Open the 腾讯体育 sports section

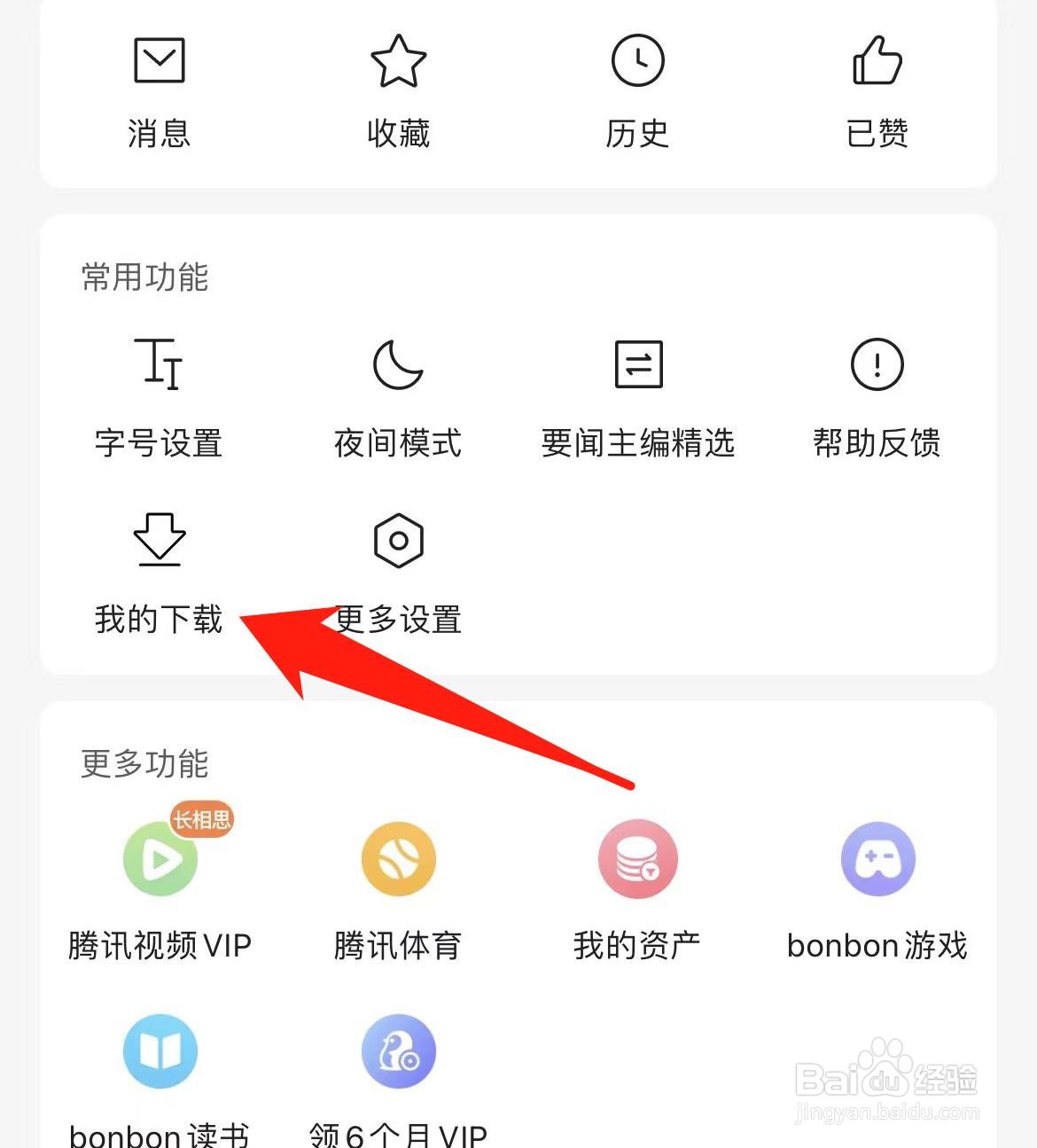[397, 891]
